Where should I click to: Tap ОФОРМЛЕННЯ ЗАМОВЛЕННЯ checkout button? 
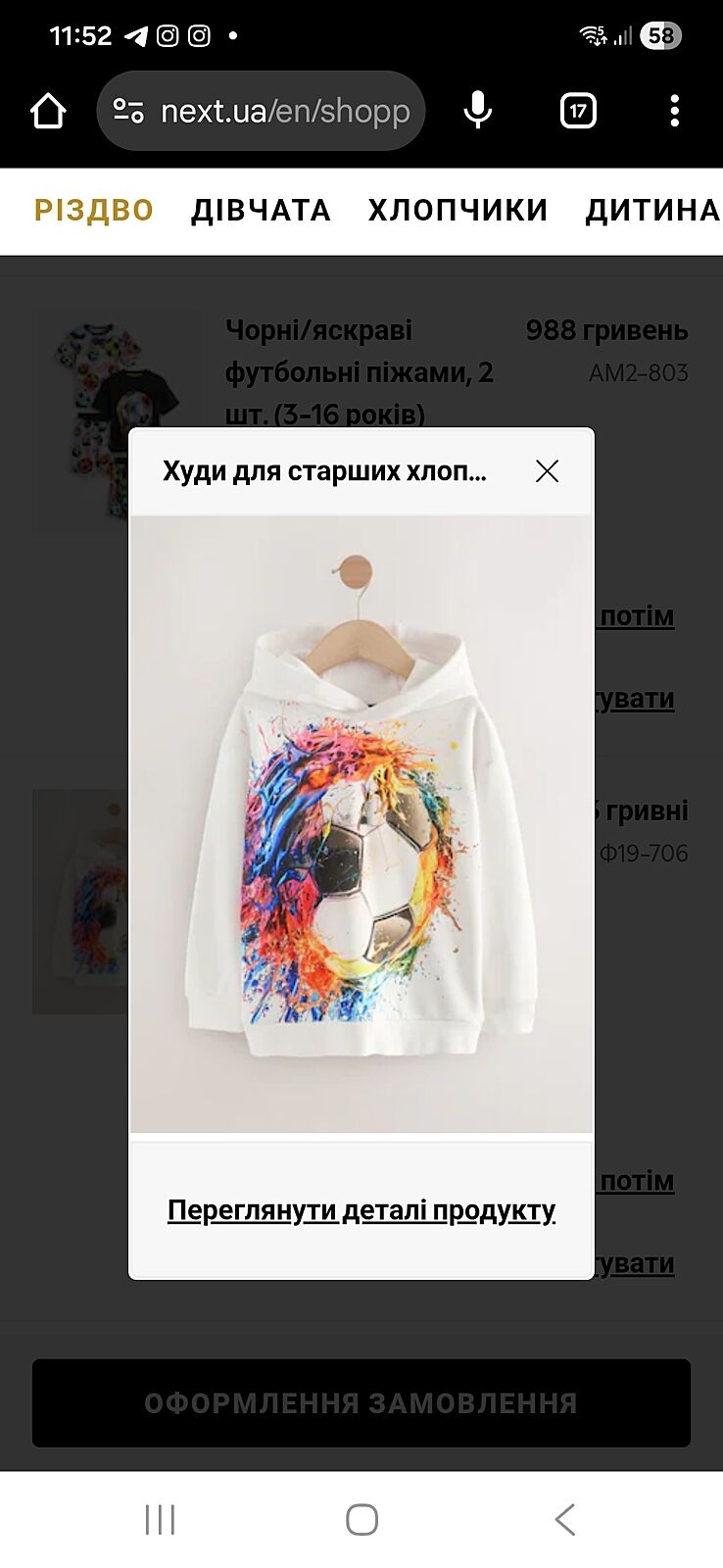tap(361, 1402)
